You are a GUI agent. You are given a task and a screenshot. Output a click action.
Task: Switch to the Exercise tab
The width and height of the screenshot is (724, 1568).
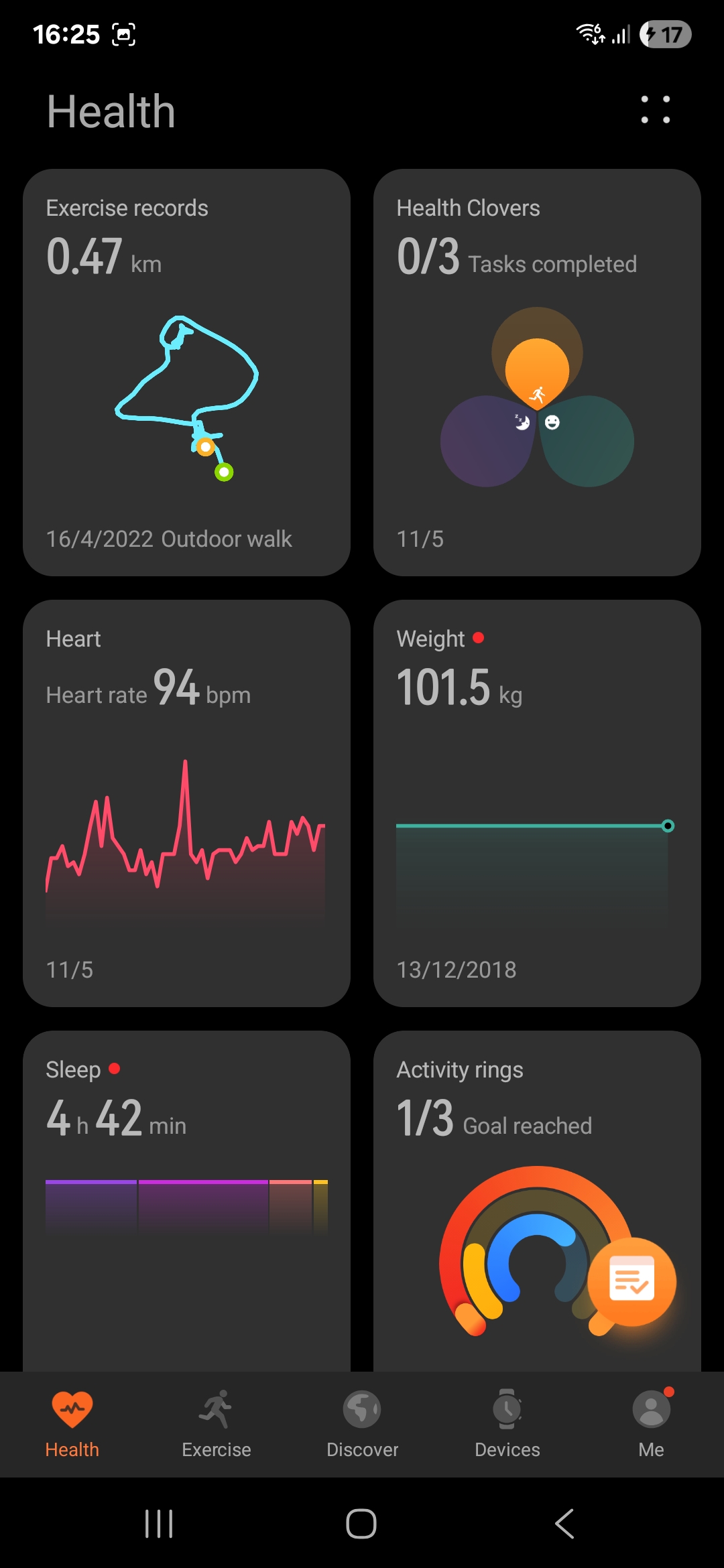pos(217,1423)
